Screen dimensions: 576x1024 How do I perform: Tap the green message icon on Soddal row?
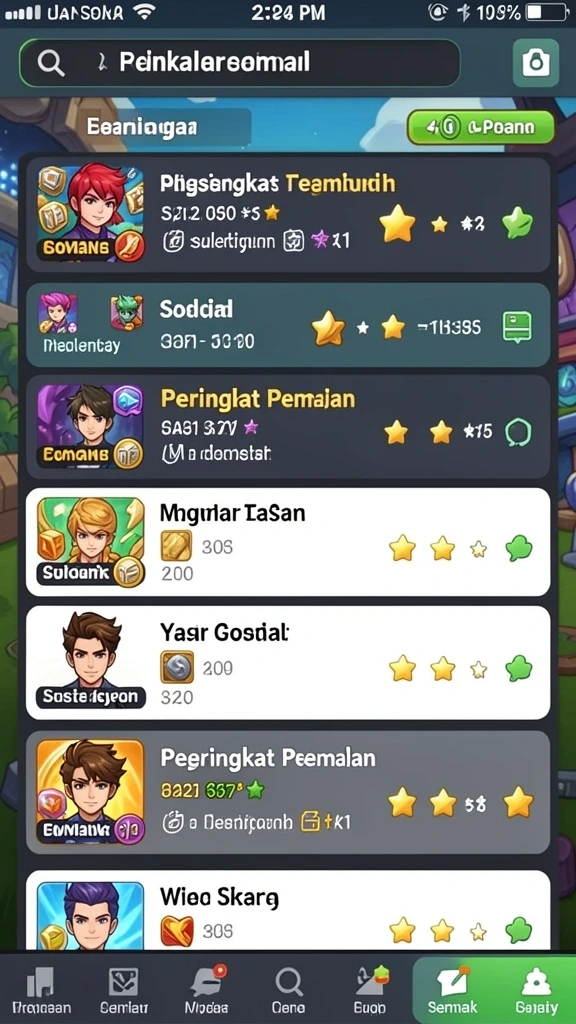pos(517,327)
